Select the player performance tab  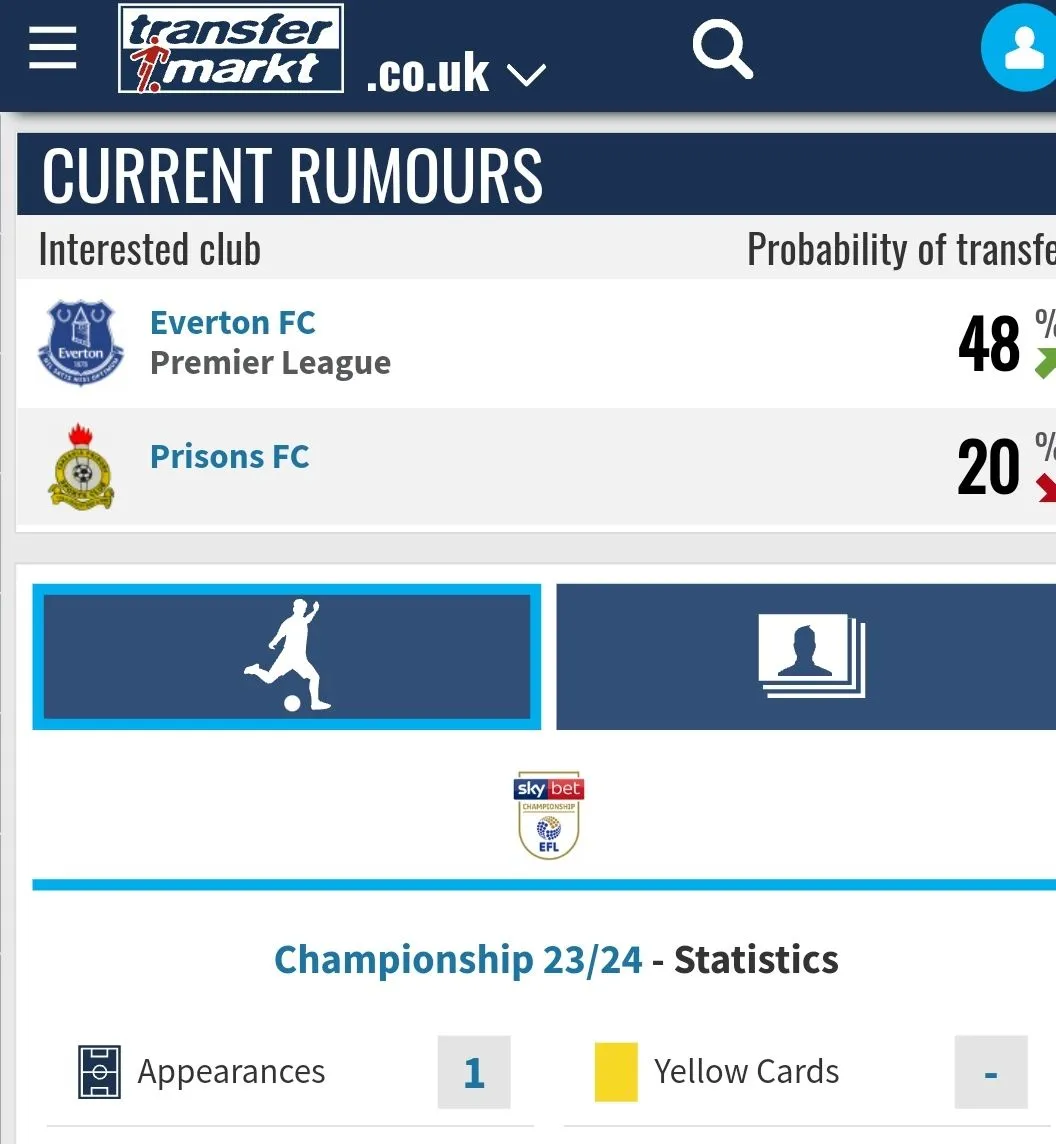click(287, 657)
